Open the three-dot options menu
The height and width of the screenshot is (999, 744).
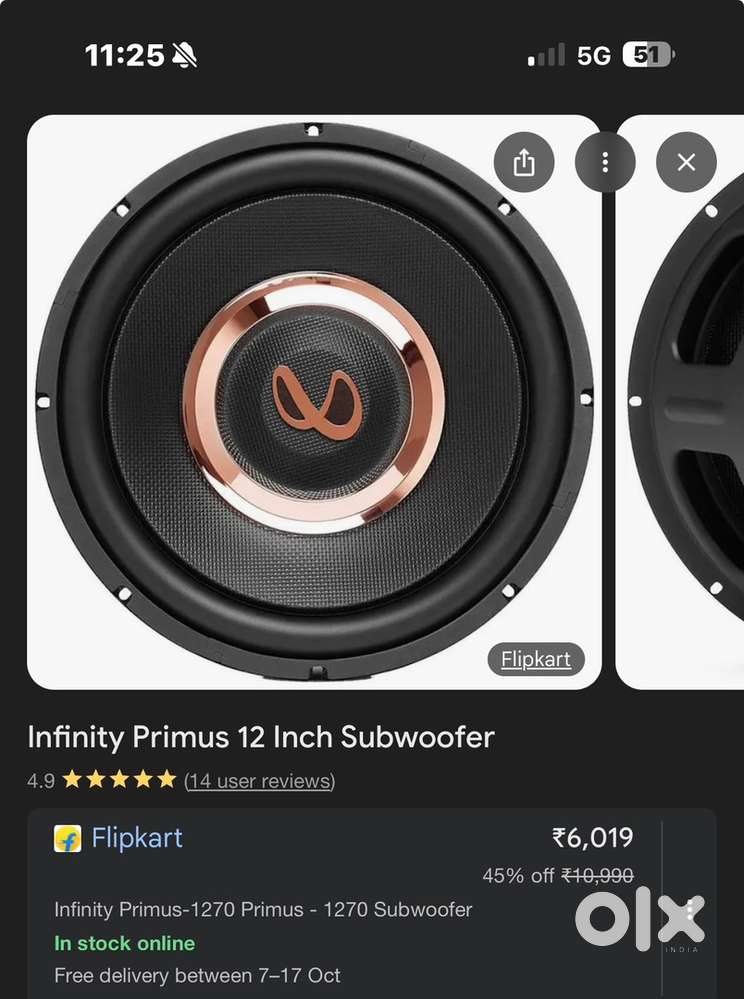[605, 162]
